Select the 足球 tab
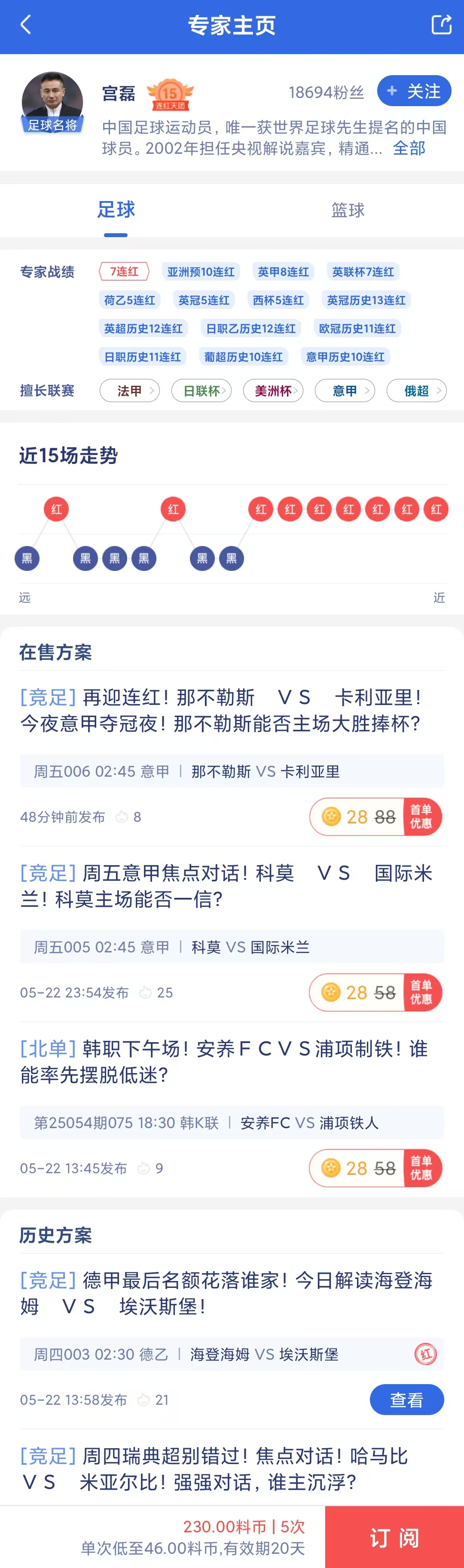 pyautogui.click(x=116, y=210)
